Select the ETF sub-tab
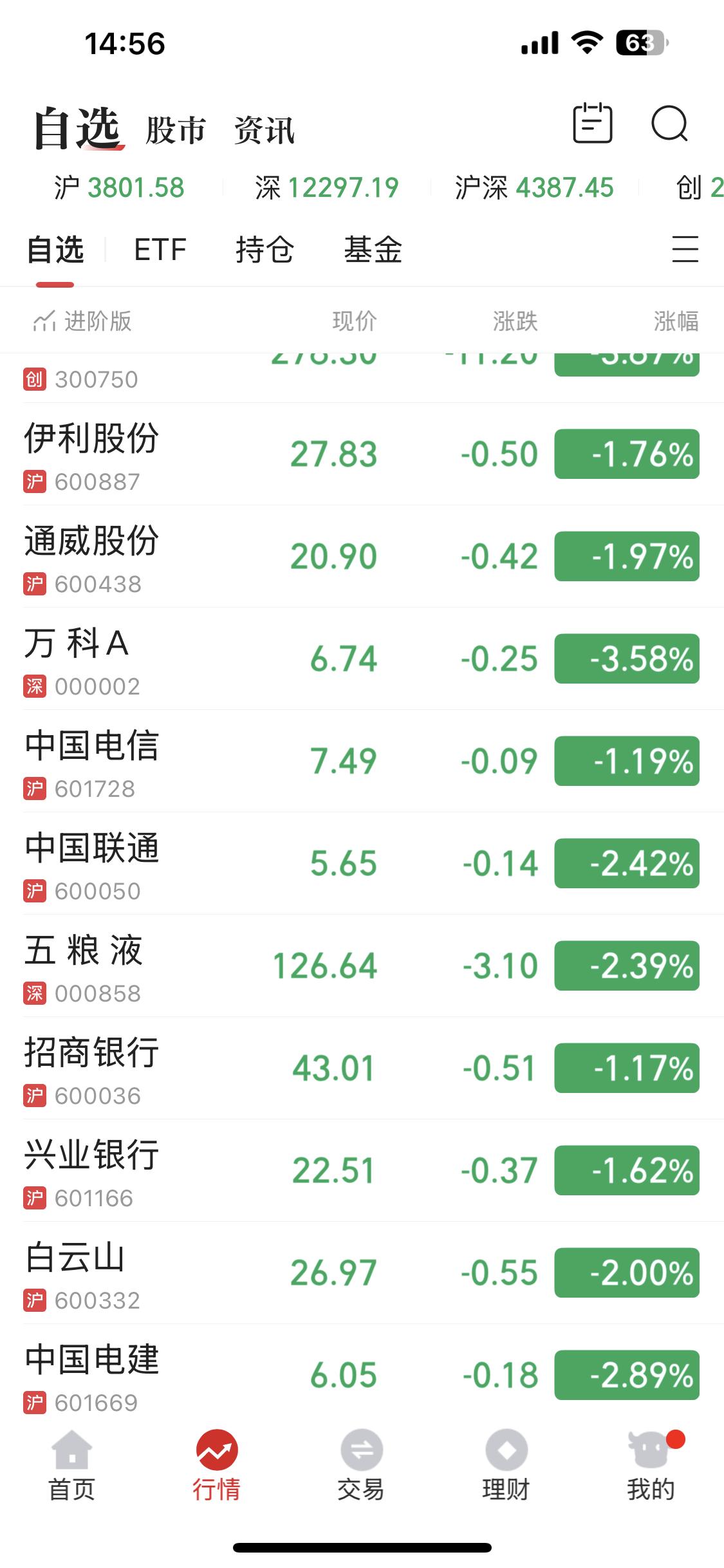 pos(160,250)
